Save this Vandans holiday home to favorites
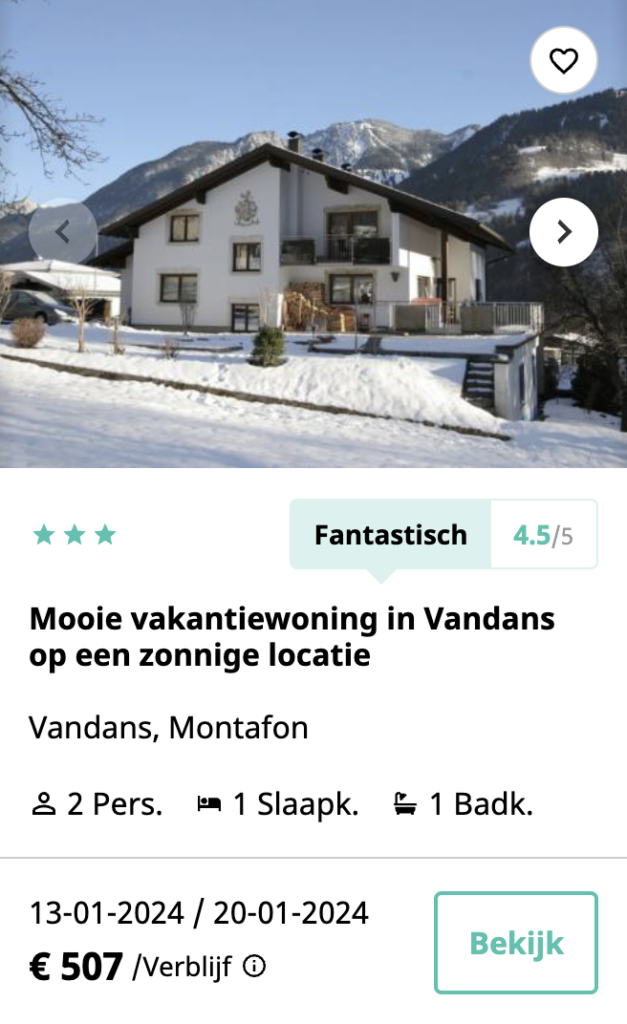627x1024 pixels. pos(564,61)
